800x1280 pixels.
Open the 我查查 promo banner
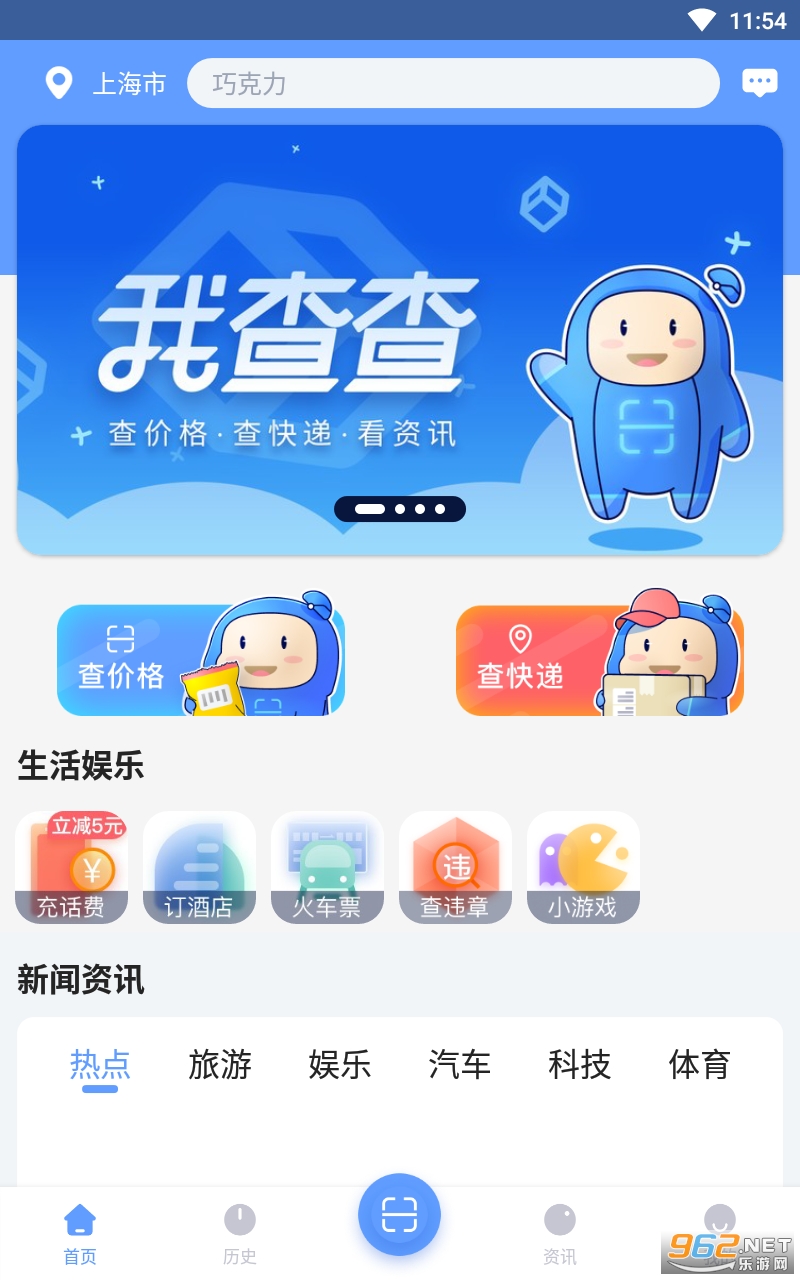[400, 340]
